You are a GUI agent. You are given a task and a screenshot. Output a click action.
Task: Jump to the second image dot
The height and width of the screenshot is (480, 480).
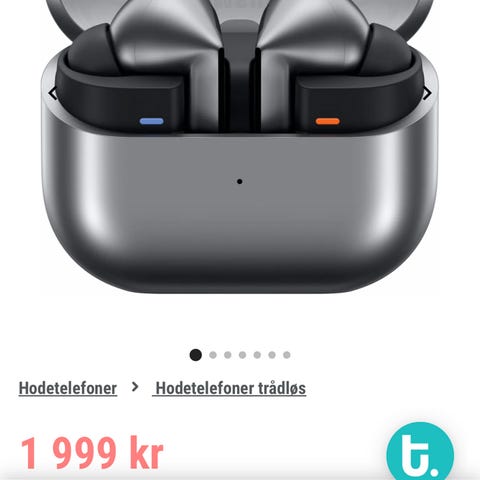tap(213, 355)
